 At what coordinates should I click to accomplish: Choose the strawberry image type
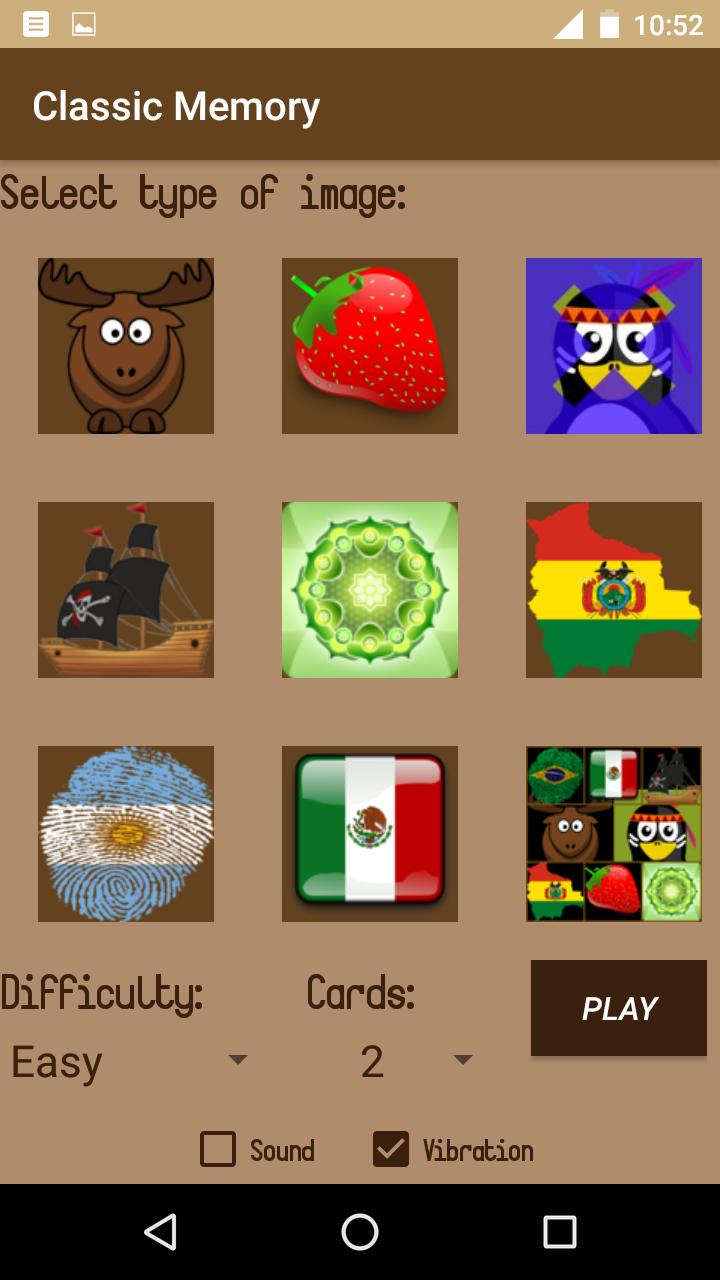pyautogui.click(x=370, y=346)
